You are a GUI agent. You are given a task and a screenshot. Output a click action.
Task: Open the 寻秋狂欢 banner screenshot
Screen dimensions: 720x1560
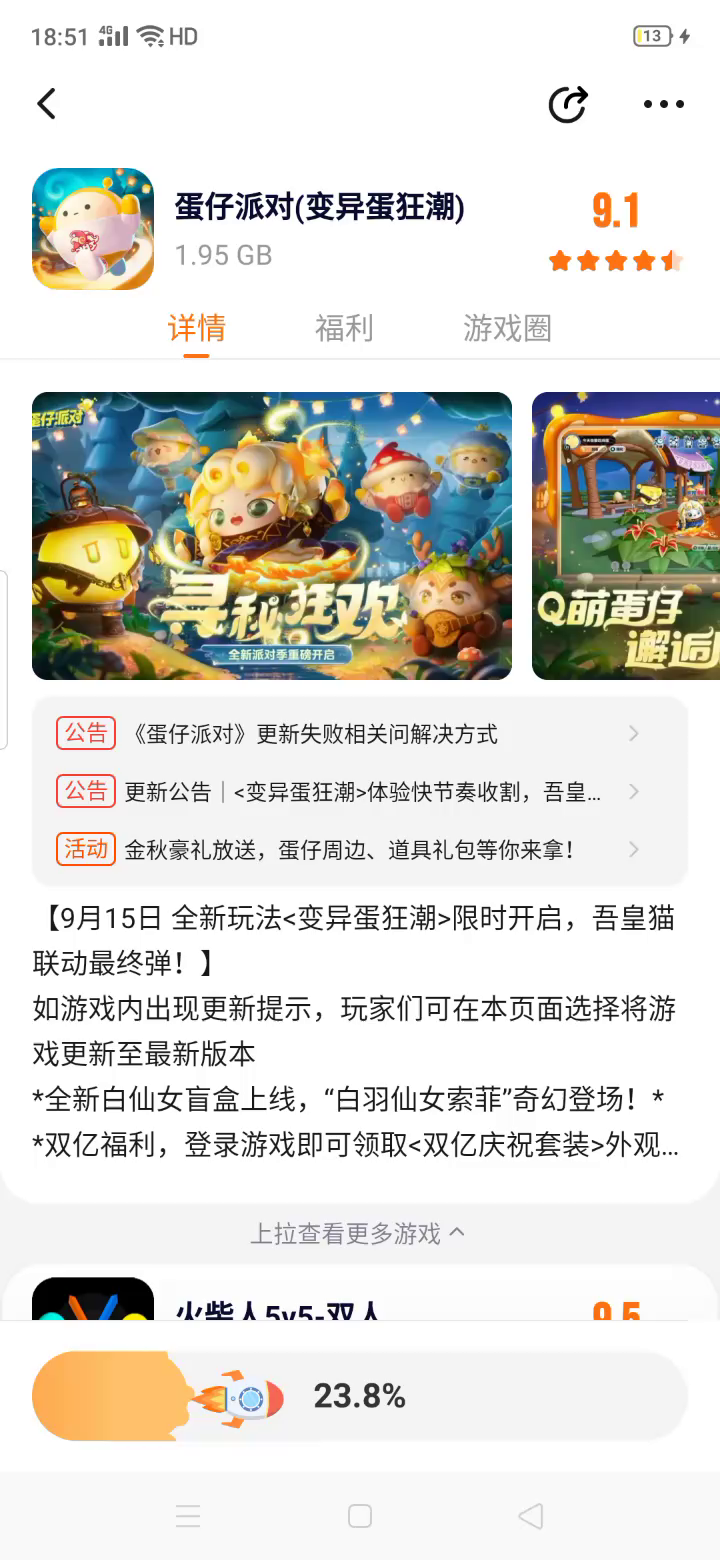point(272,536)
